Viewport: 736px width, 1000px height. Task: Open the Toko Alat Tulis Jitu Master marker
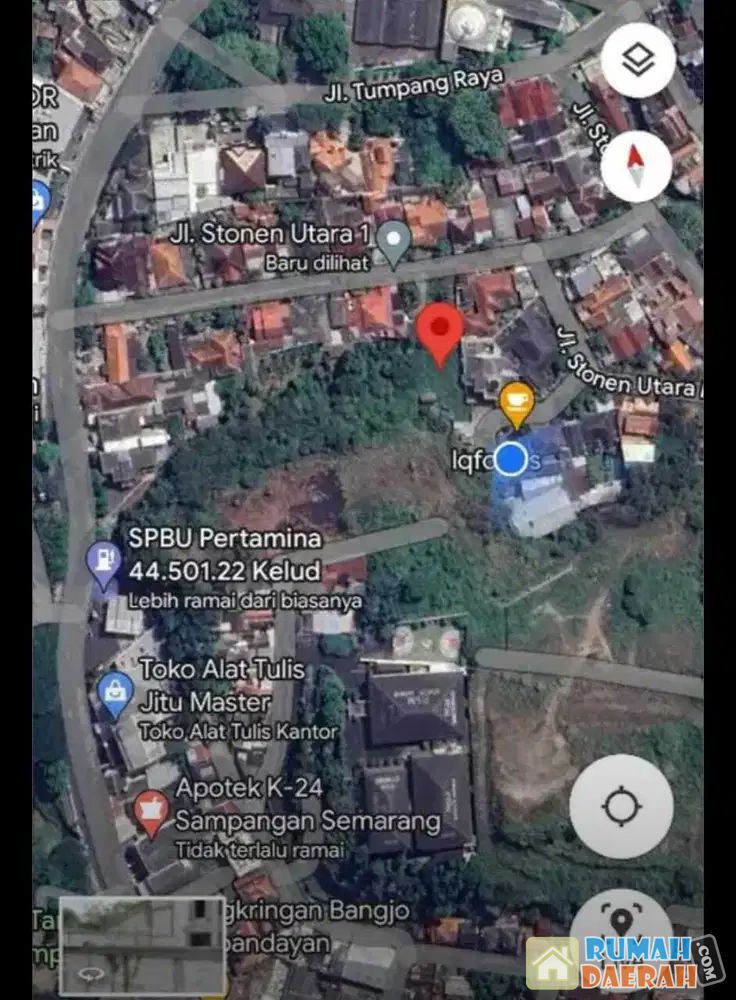(x=116, y=692)
